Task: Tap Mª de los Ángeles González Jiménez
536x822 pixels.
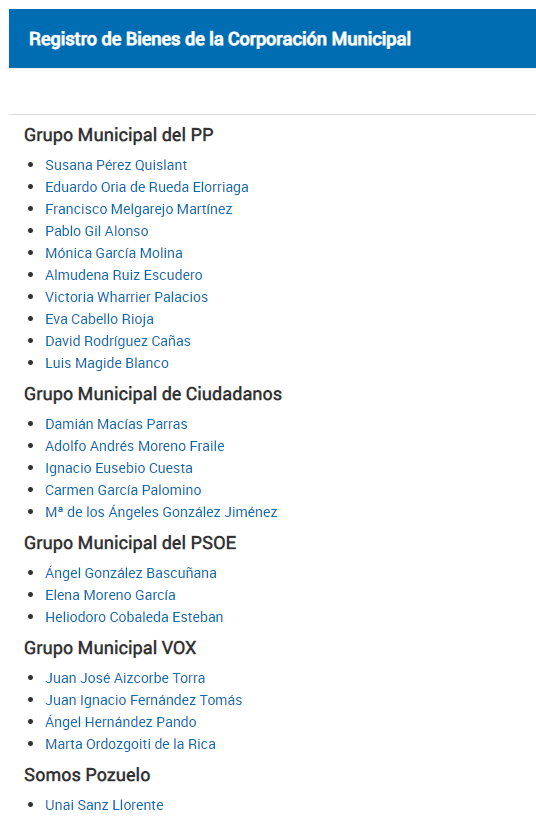Action: pos(161,512)
